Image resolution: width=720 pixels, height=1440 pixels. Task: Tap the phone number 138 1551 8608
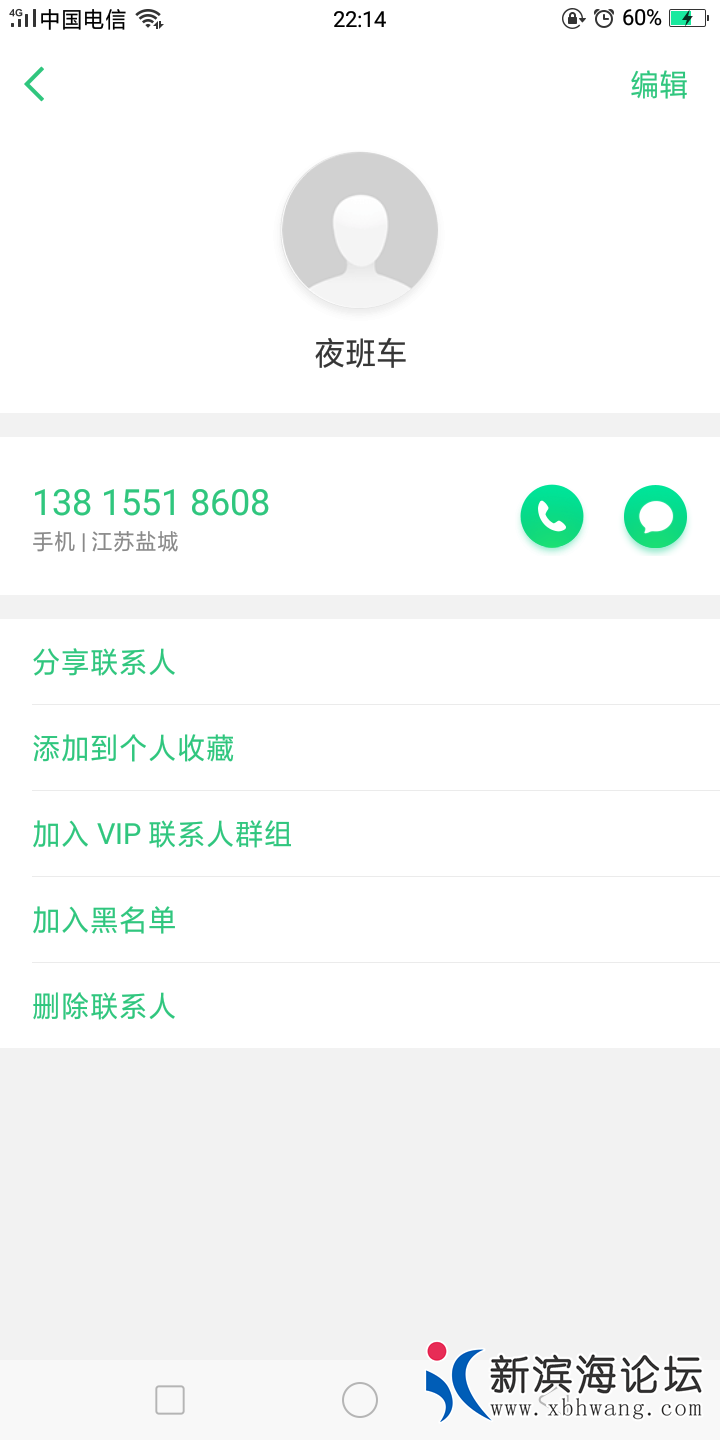point(151,503)
